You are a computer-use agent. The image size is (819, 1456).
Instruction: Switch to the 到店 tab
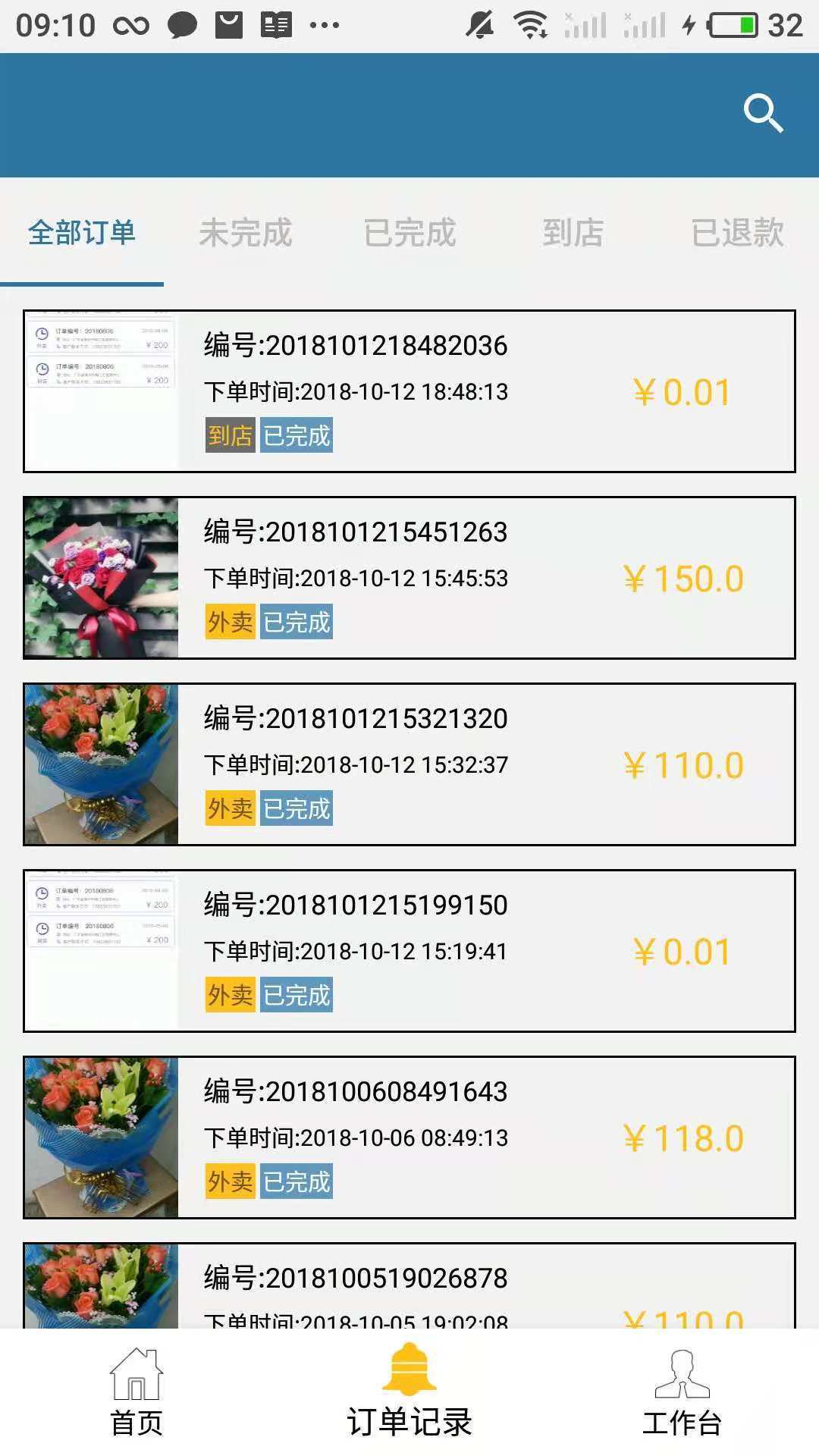coord(573,233)
